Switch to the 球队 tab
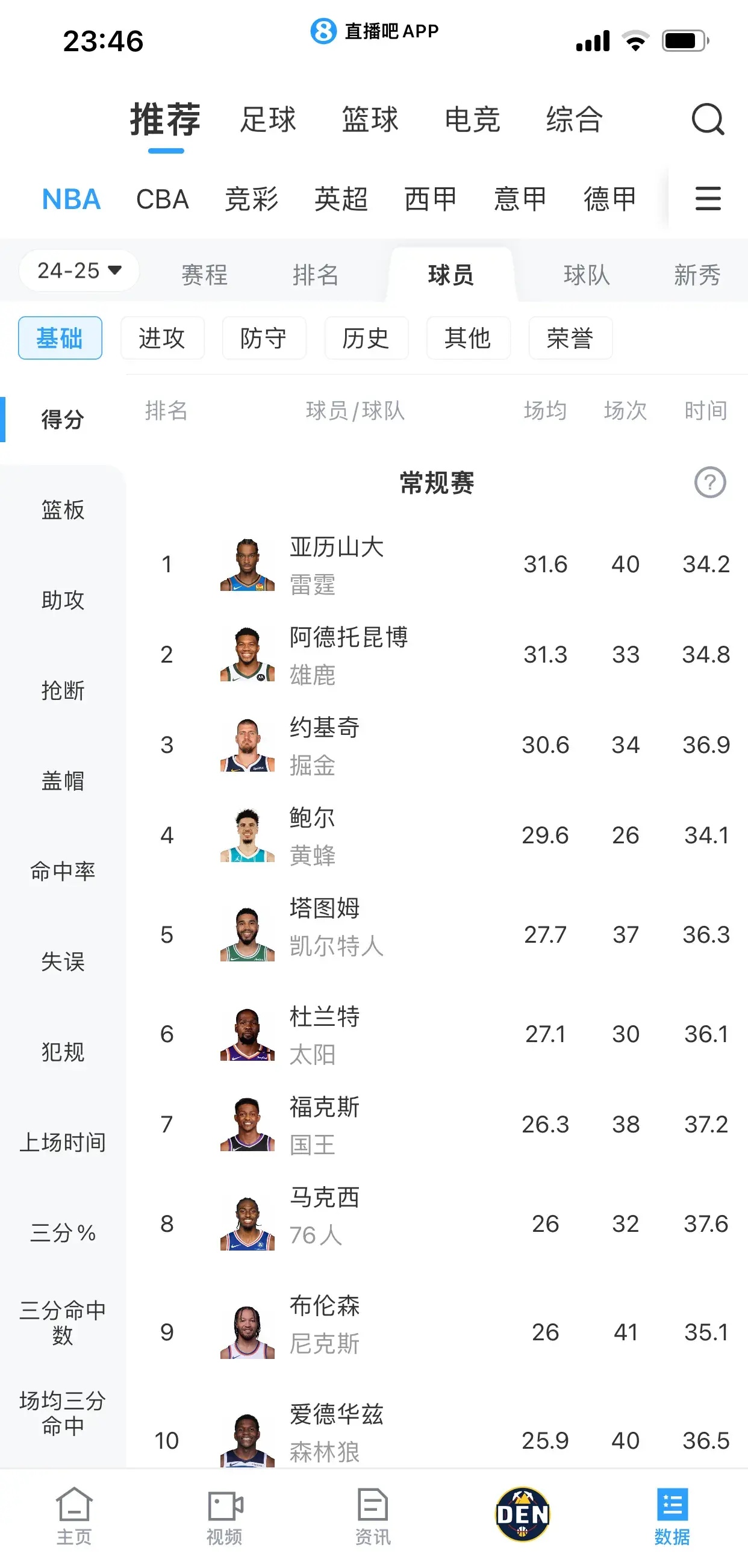 (586, 275)
